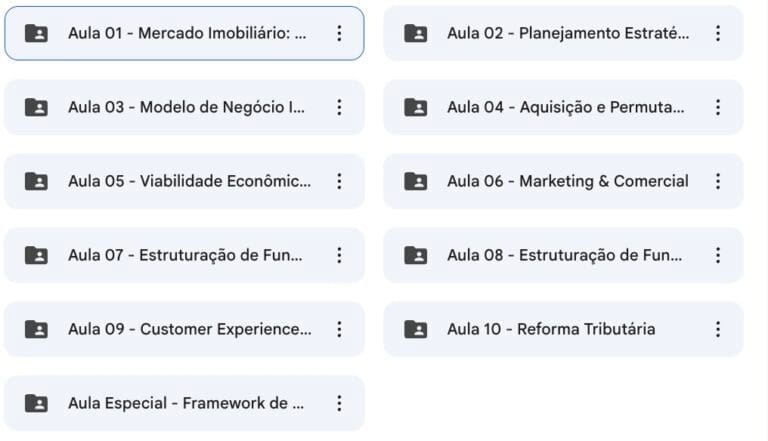
Task: Open the Aula 10 - Reforma Tributária folder
Action: [x=566, y=329]
